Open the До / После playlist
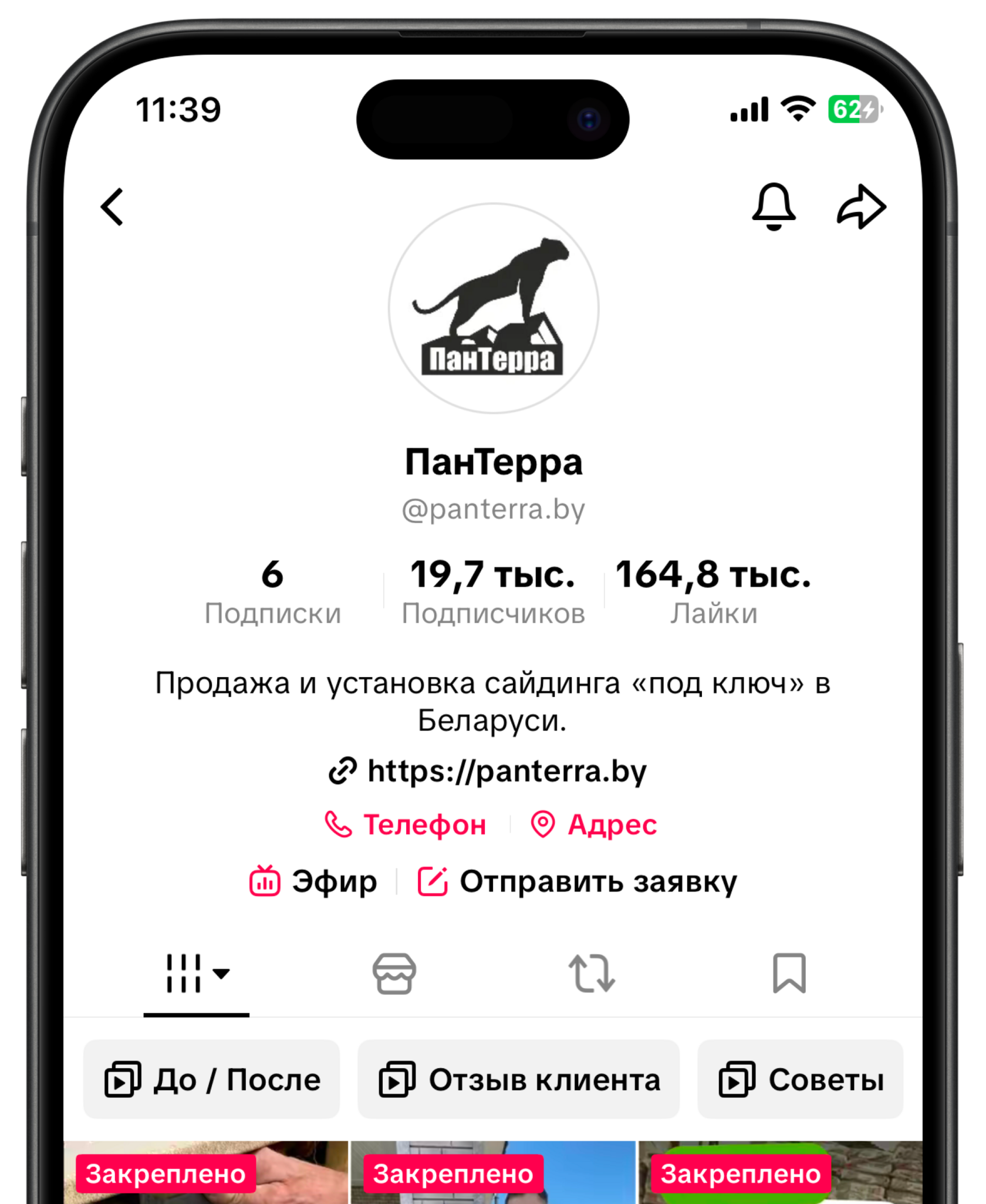 (x=212, y=1080)
